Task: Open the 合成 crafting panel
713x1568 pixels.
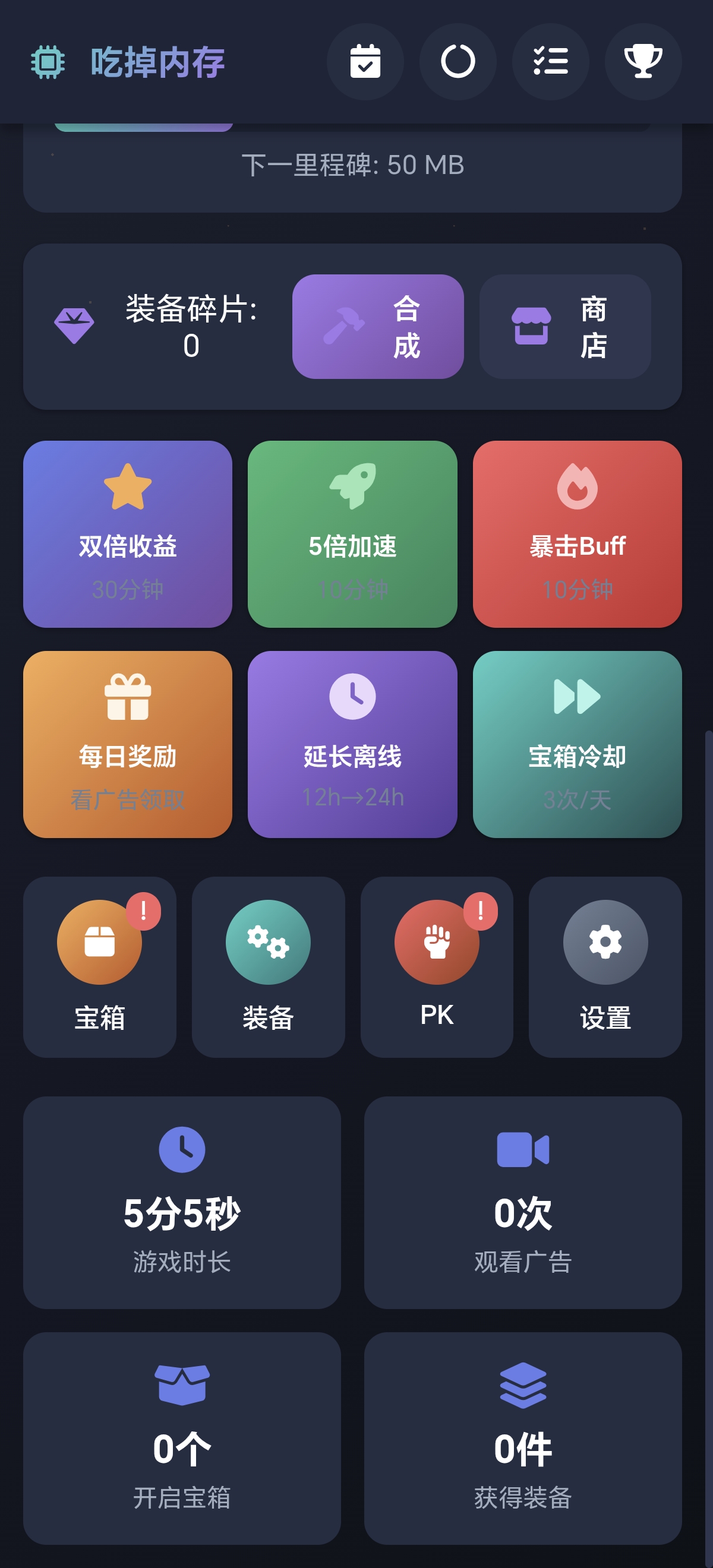Action: (378, 327)
